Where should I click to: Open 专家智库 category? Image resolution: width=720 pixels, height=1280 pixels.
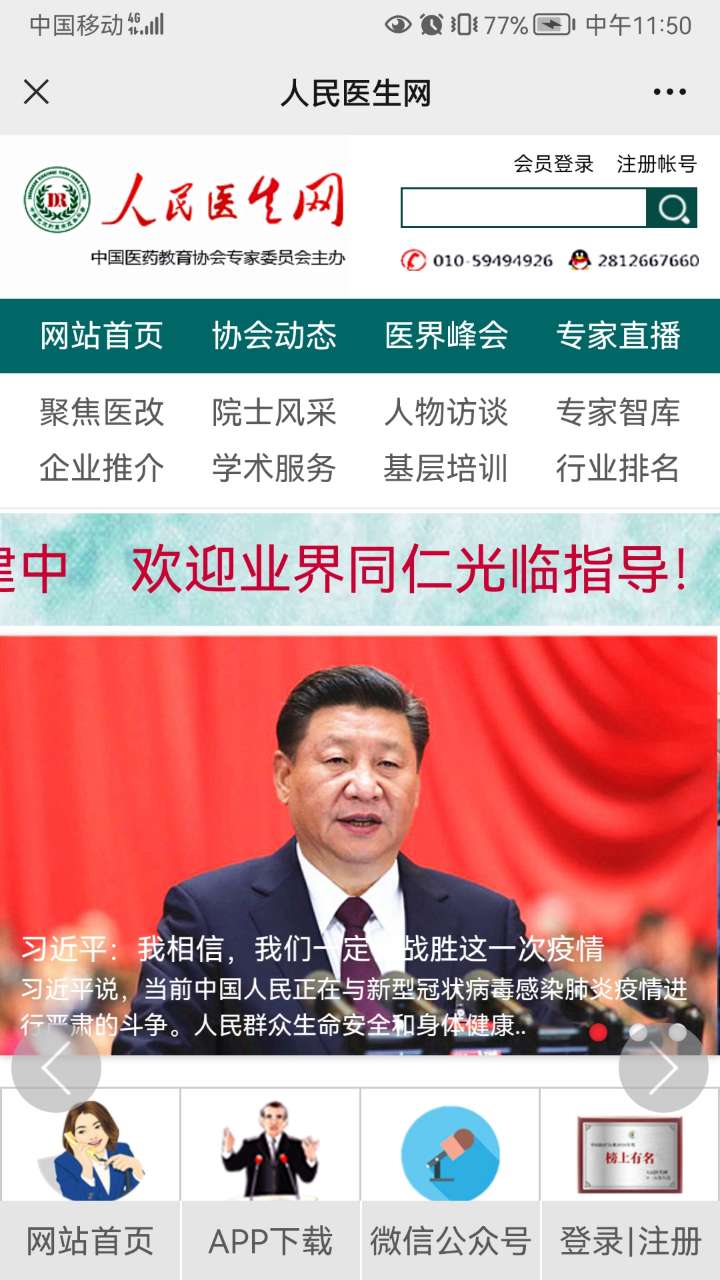pos(618,412)
